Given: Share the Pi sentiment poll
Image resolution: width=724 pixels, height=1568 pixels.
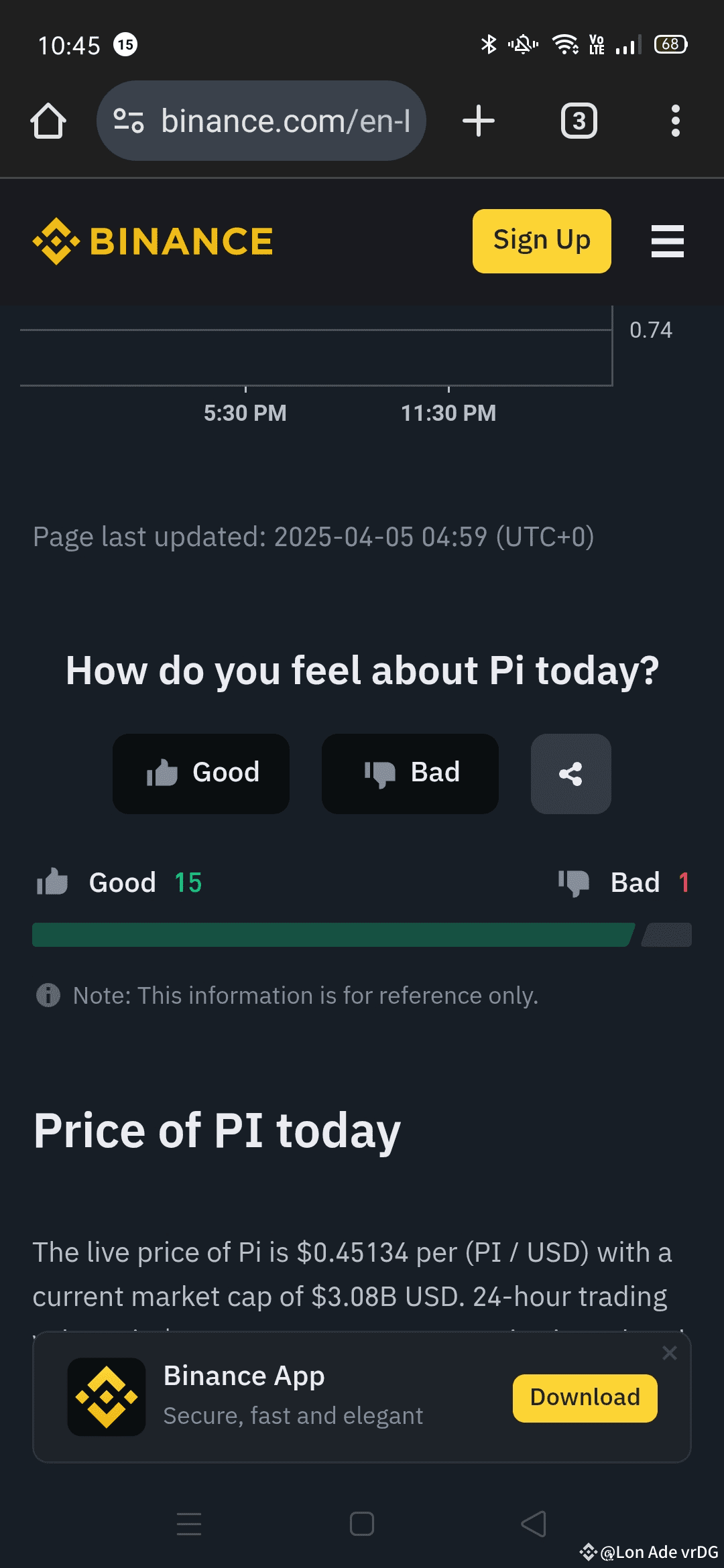Looking at the screenshot, I should (571, 773).
